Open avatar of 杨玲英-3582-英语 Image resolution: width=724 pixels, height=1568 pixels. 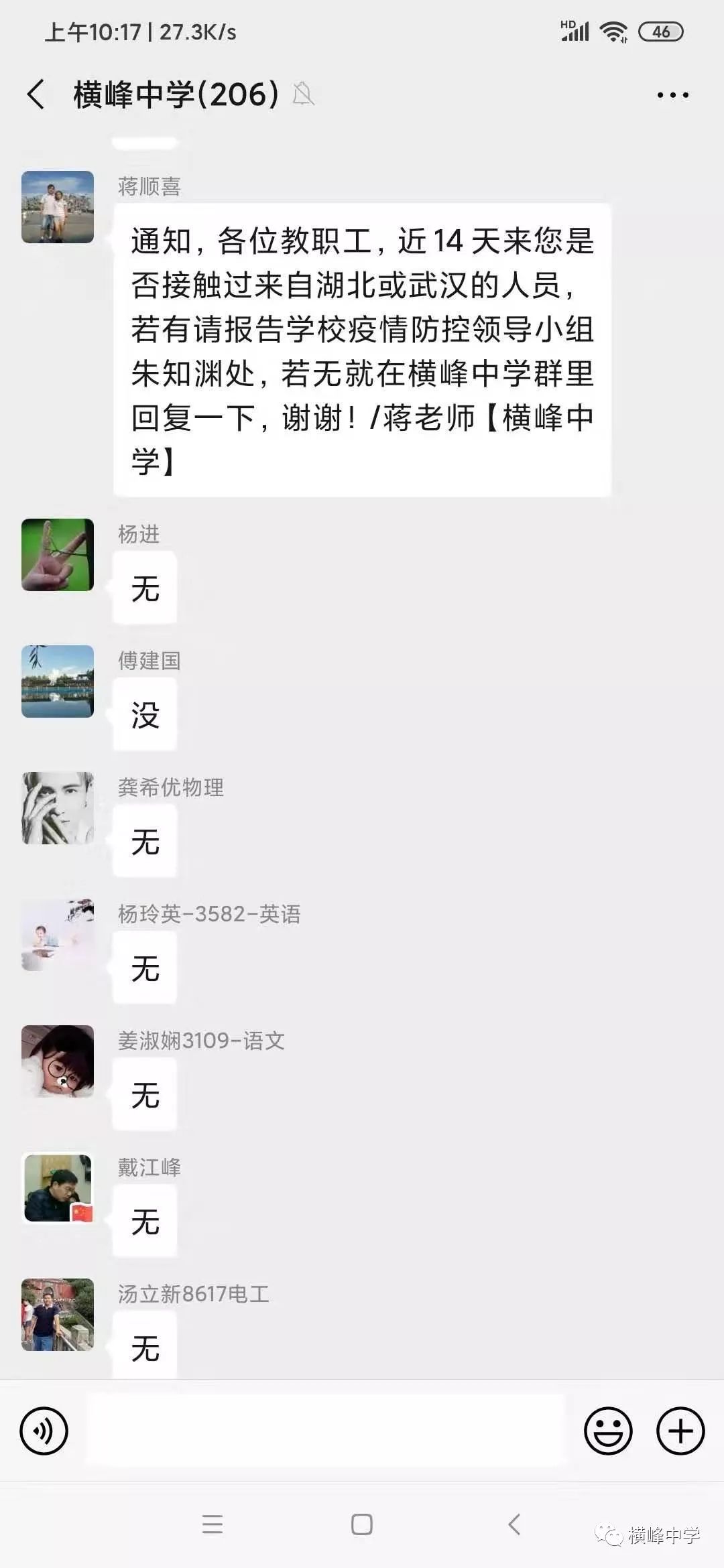[x=58, y=935]
